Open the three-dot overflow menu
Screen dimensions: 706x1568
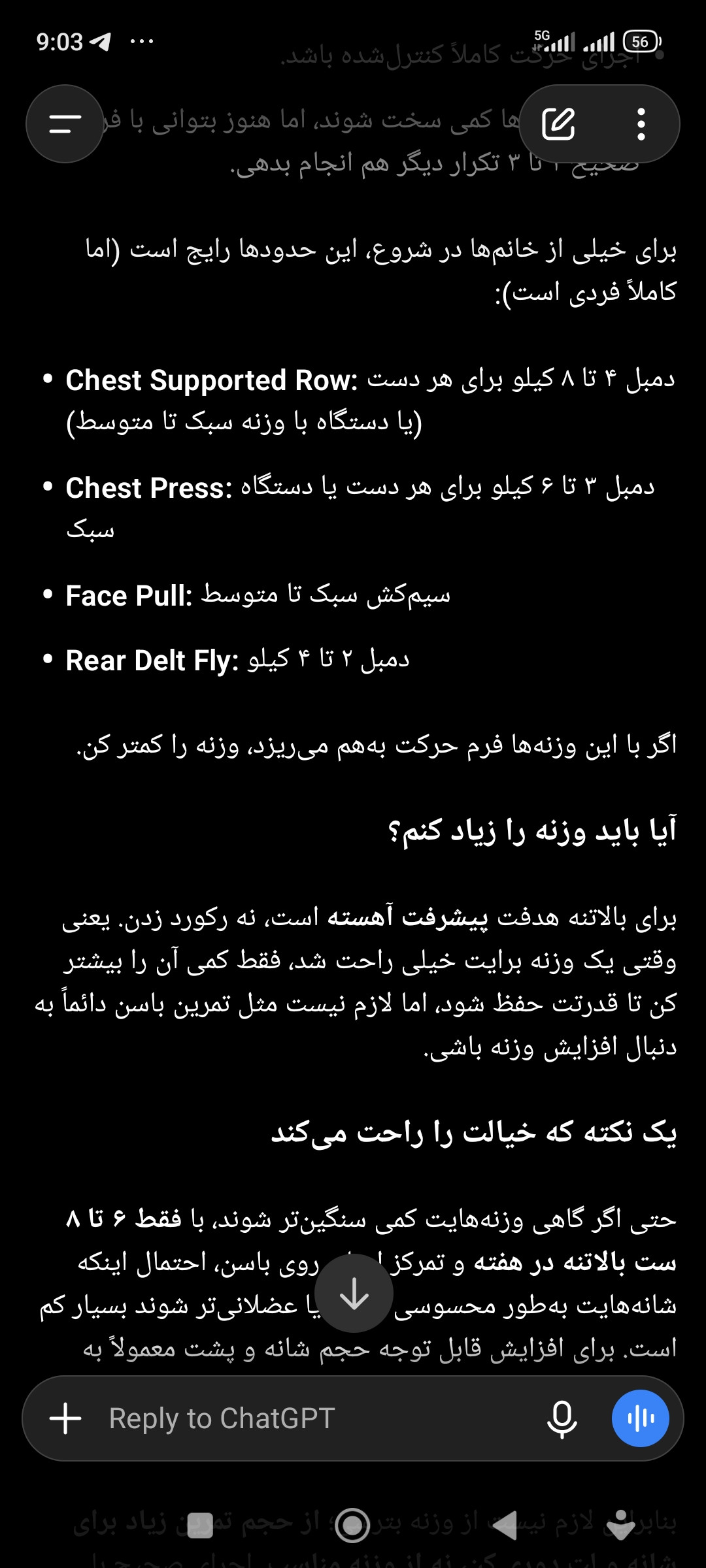(x=641, y=124)
